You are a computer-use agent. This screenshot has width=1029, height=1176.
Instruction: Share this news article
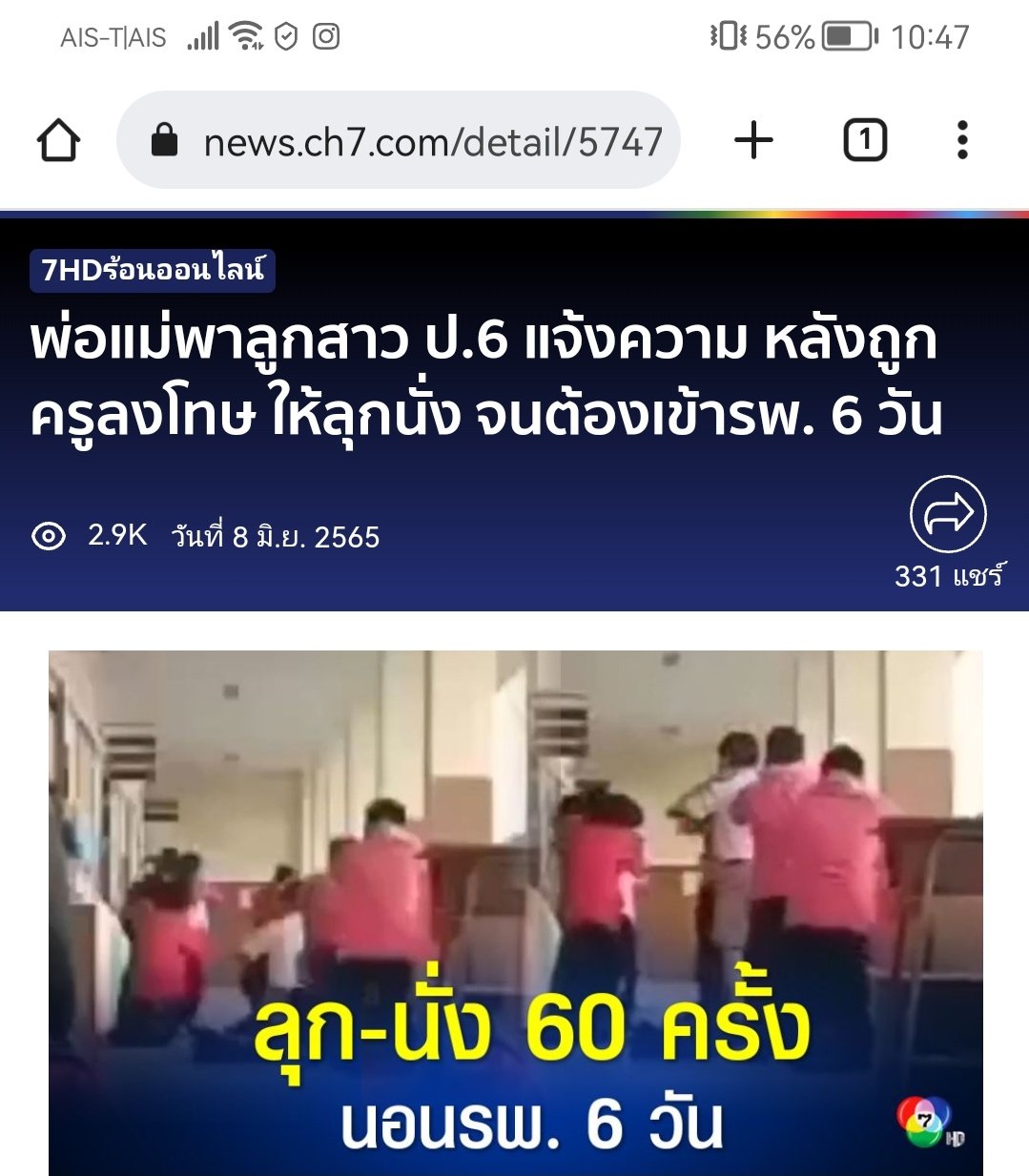point(948,515)
